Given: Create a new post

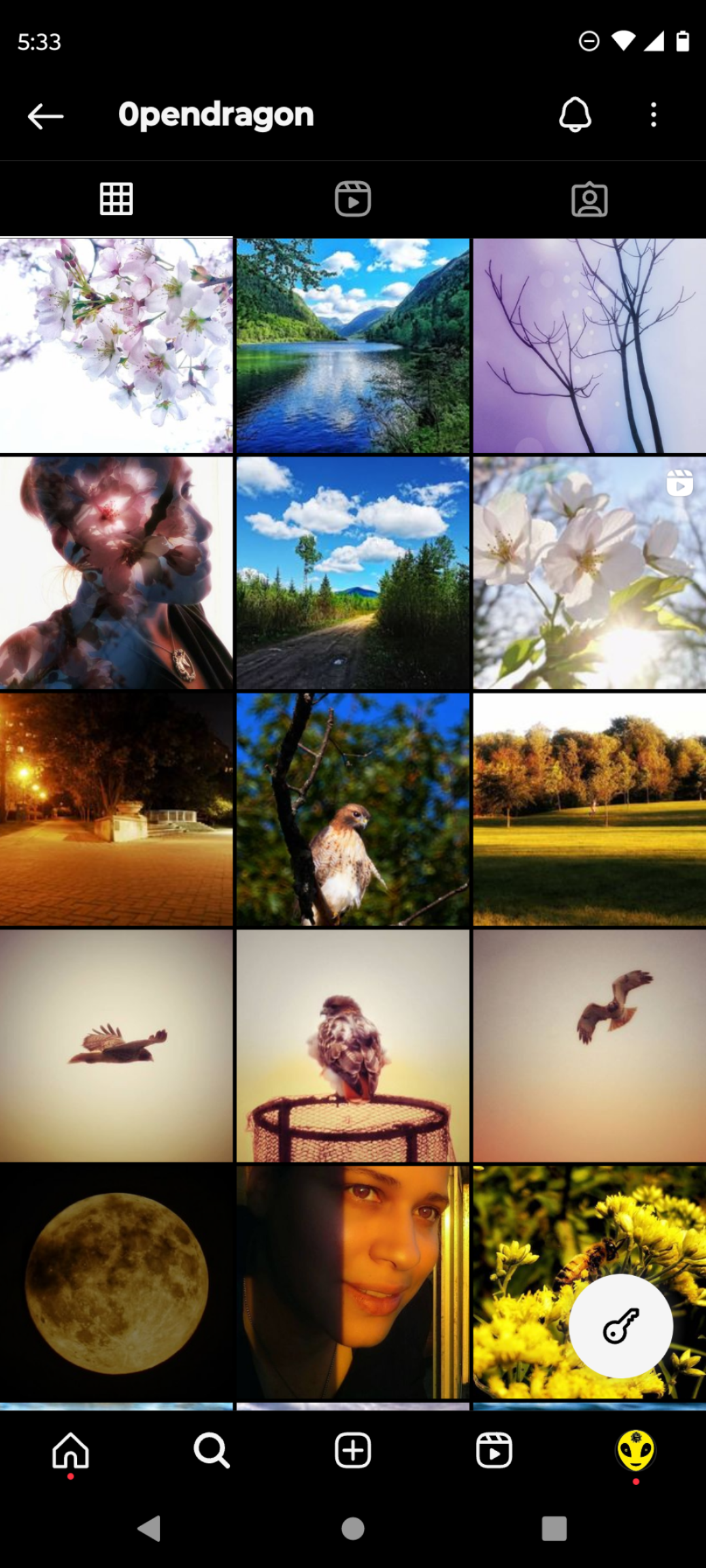Looking at the screenshot, I should pyautogui.click(x=353, y=1451).
